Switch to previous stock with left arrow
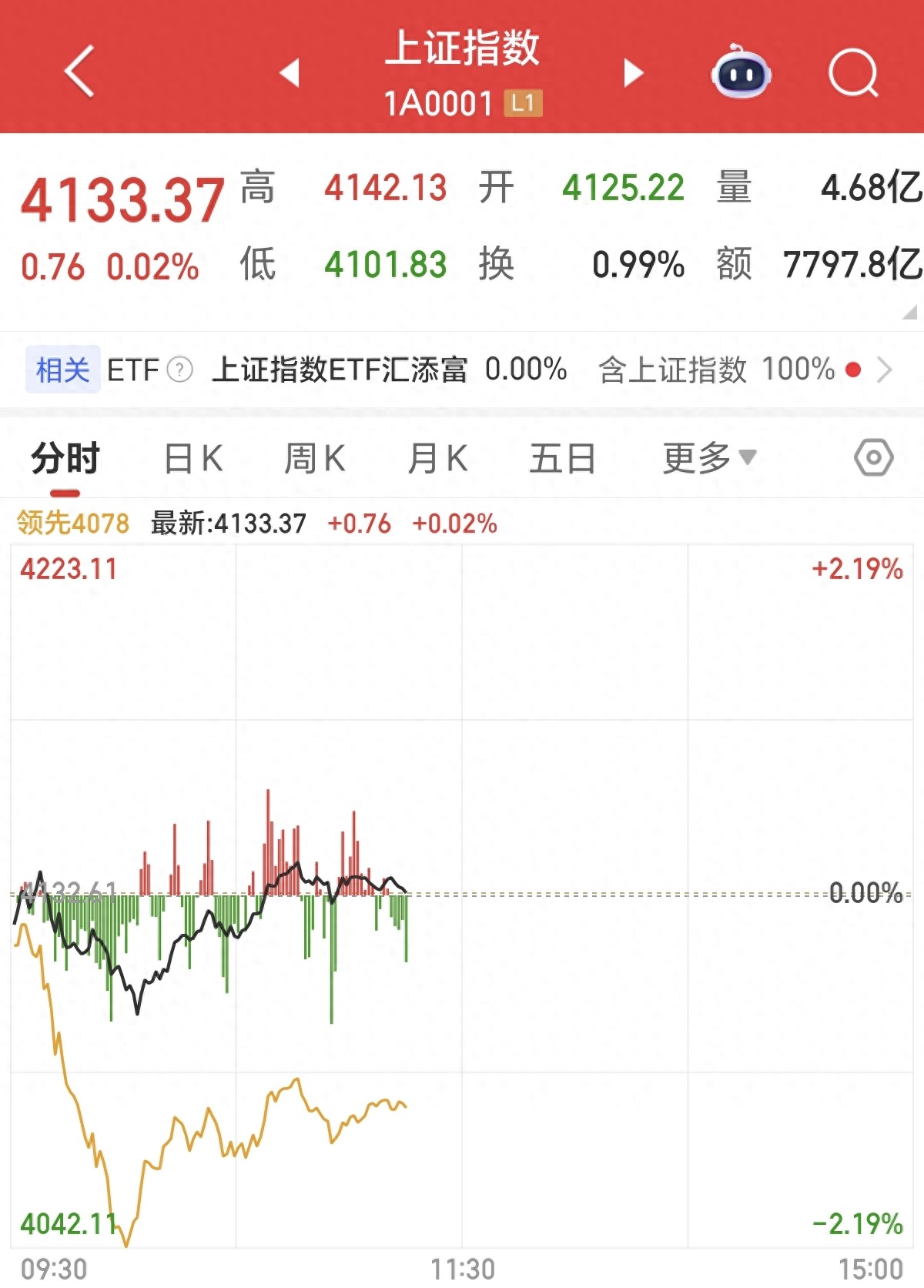The height and width of the screenshot is (1288, 924). click(x=288, y=72)
